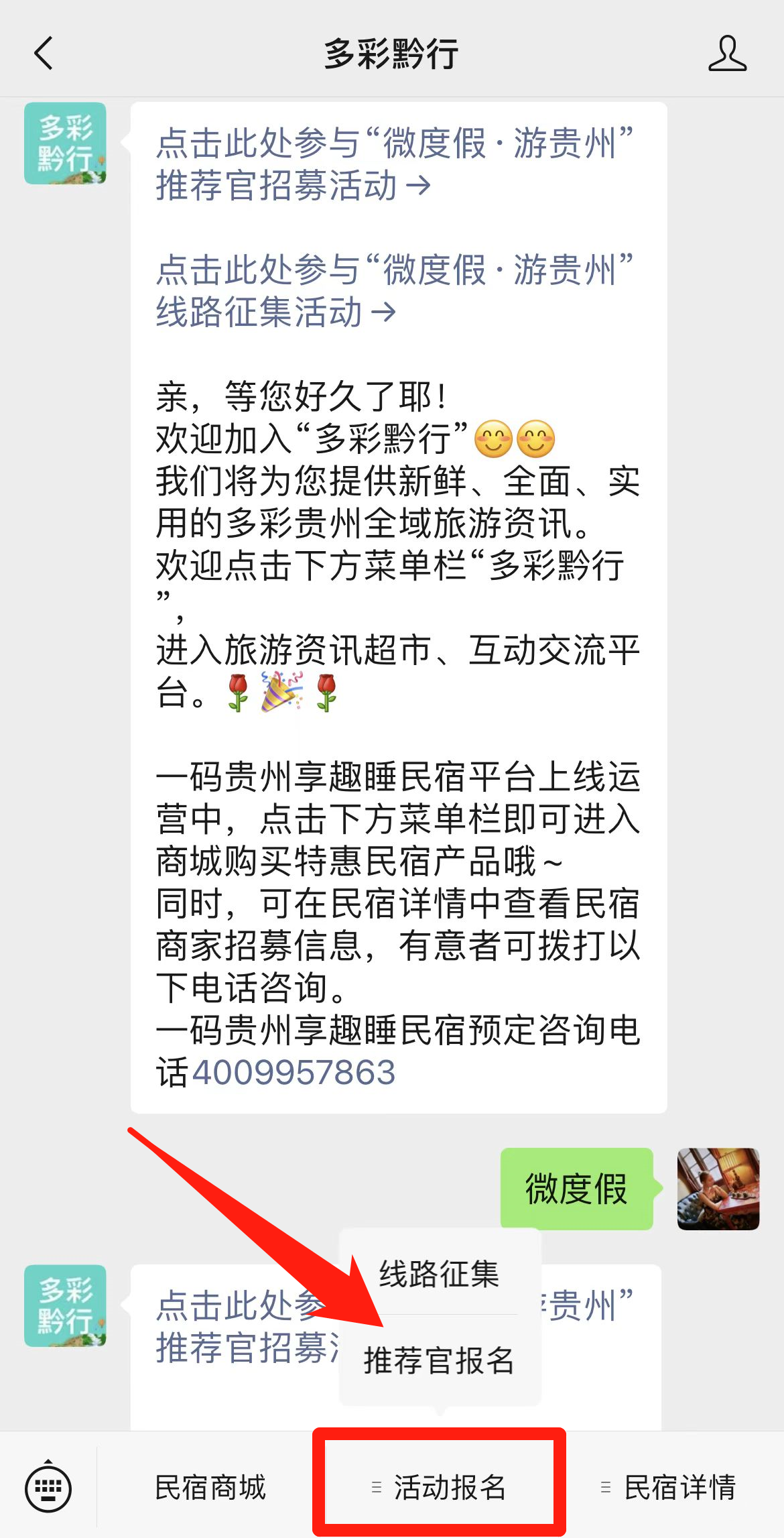Open my avatar next to 微度假 message
The width and height of the screenshot is (784, 1538).
click(x=718, y=1189)
